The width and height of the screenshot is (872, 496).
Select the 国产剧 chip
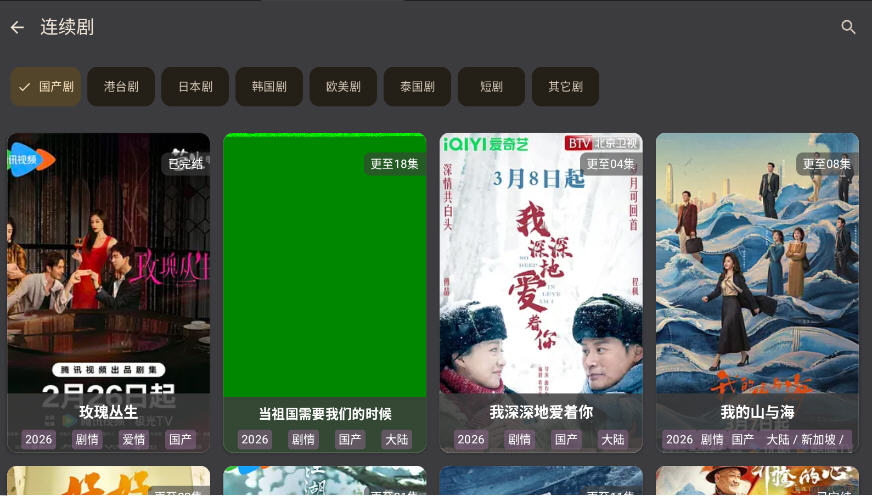click(46, 87)
